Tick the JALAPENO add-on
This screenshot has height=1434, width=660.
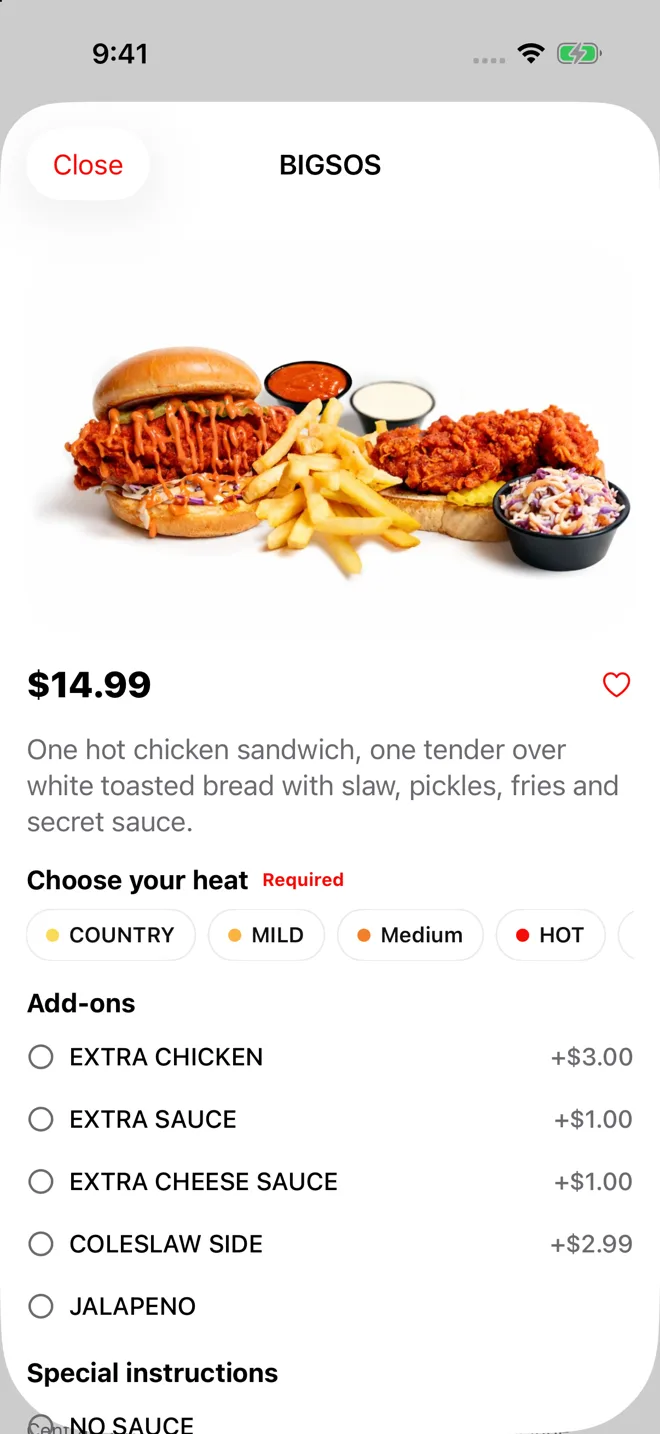(330, 1306)
